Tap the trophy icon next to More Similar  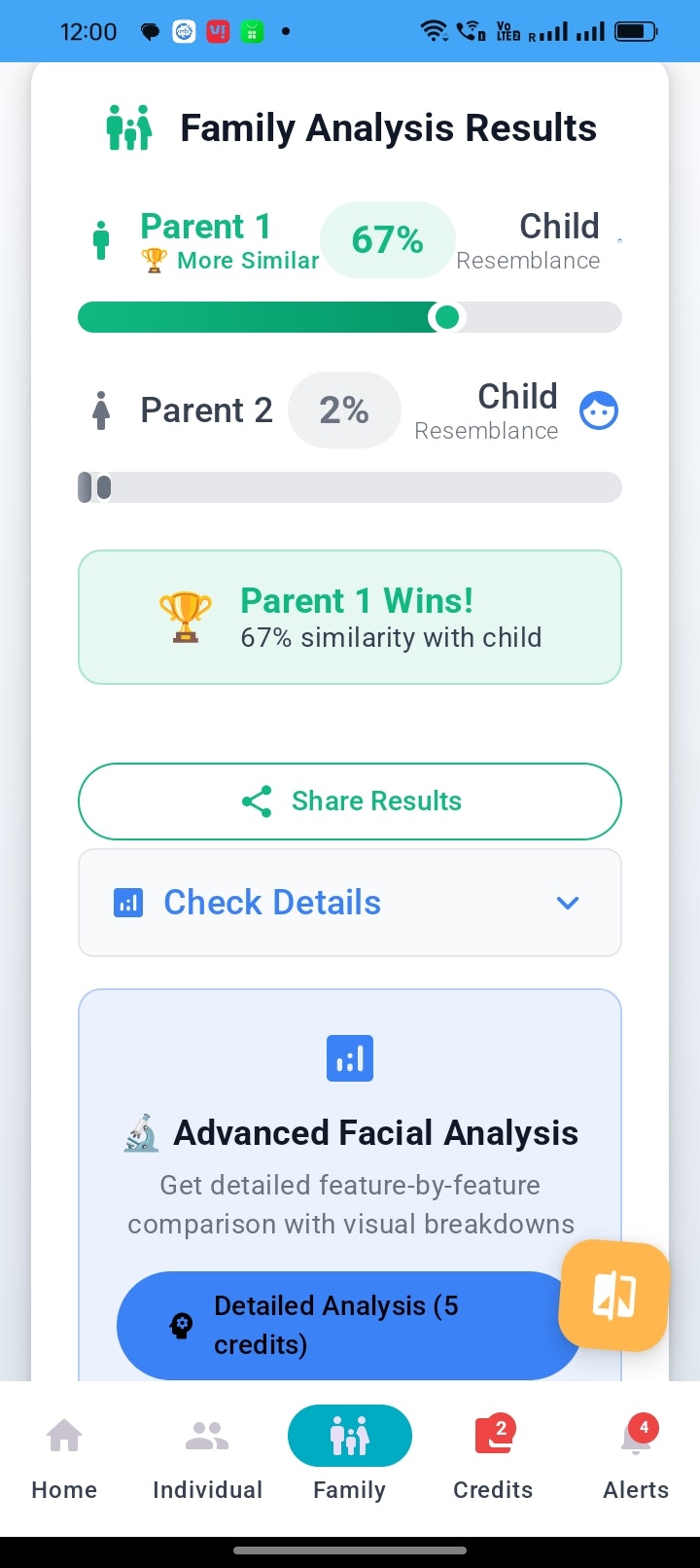pyautogui.click(x=153, y=260)
